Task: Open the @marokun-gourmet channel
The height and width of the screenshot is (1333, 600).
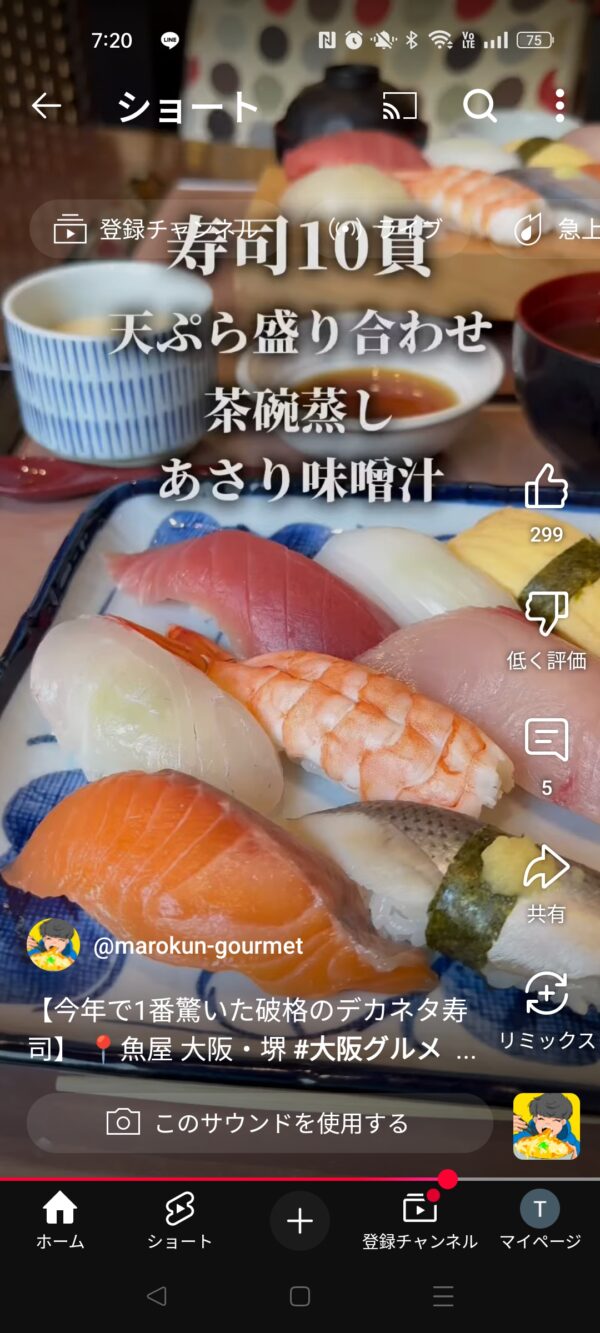Action: 197,946
